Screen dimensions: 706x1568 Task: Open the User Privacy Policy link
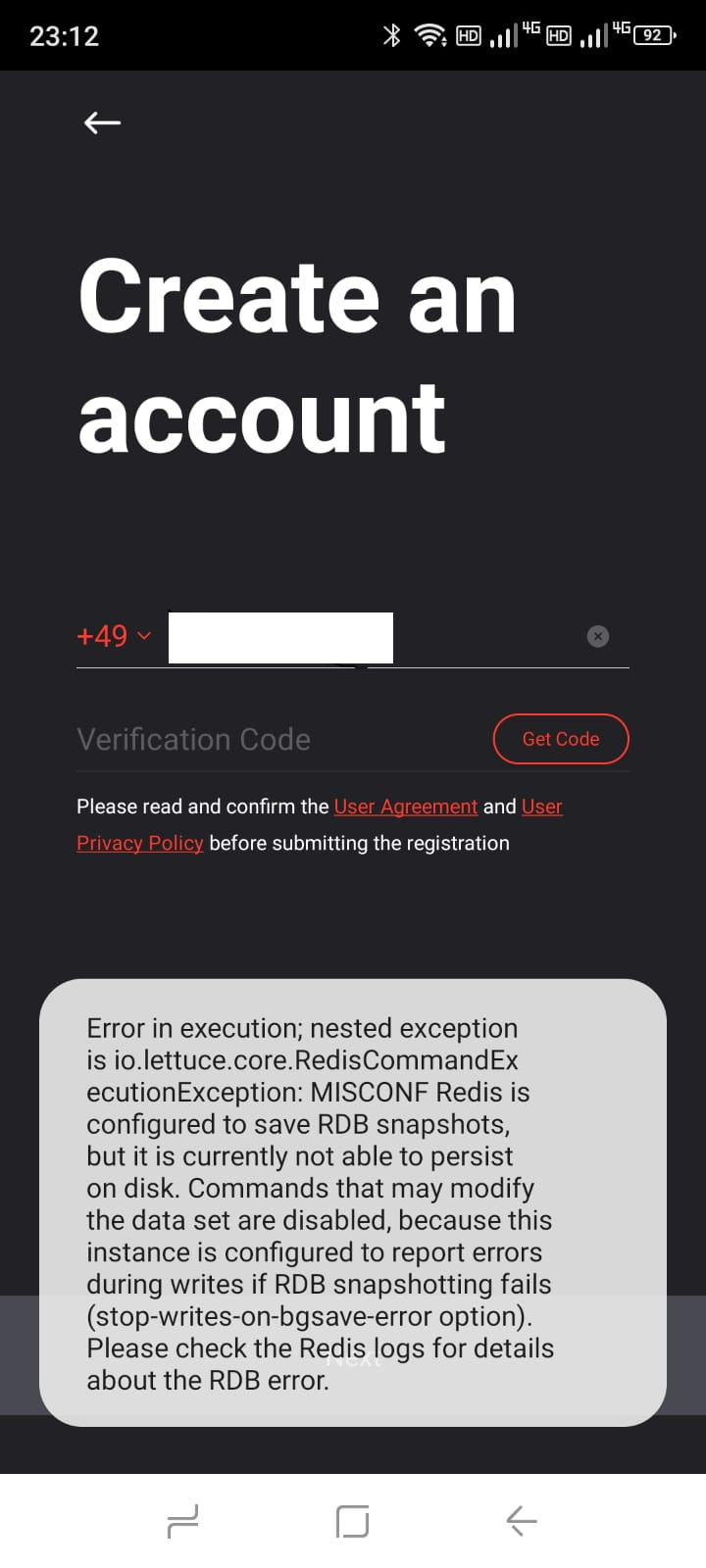click(139, 843)
